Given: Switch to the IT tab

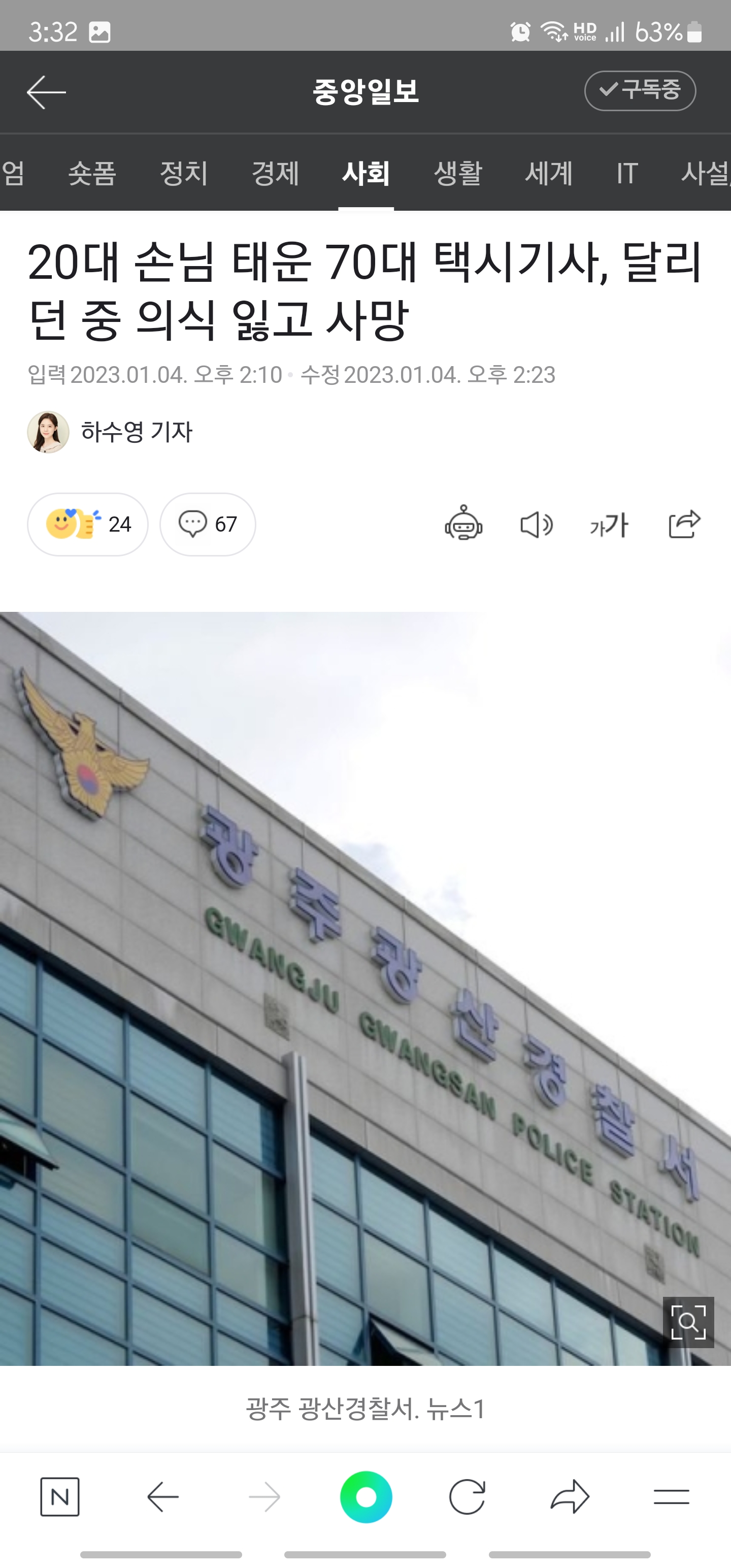Looking at the screenshot, I should pyautogui.click(x=627, y=174).
